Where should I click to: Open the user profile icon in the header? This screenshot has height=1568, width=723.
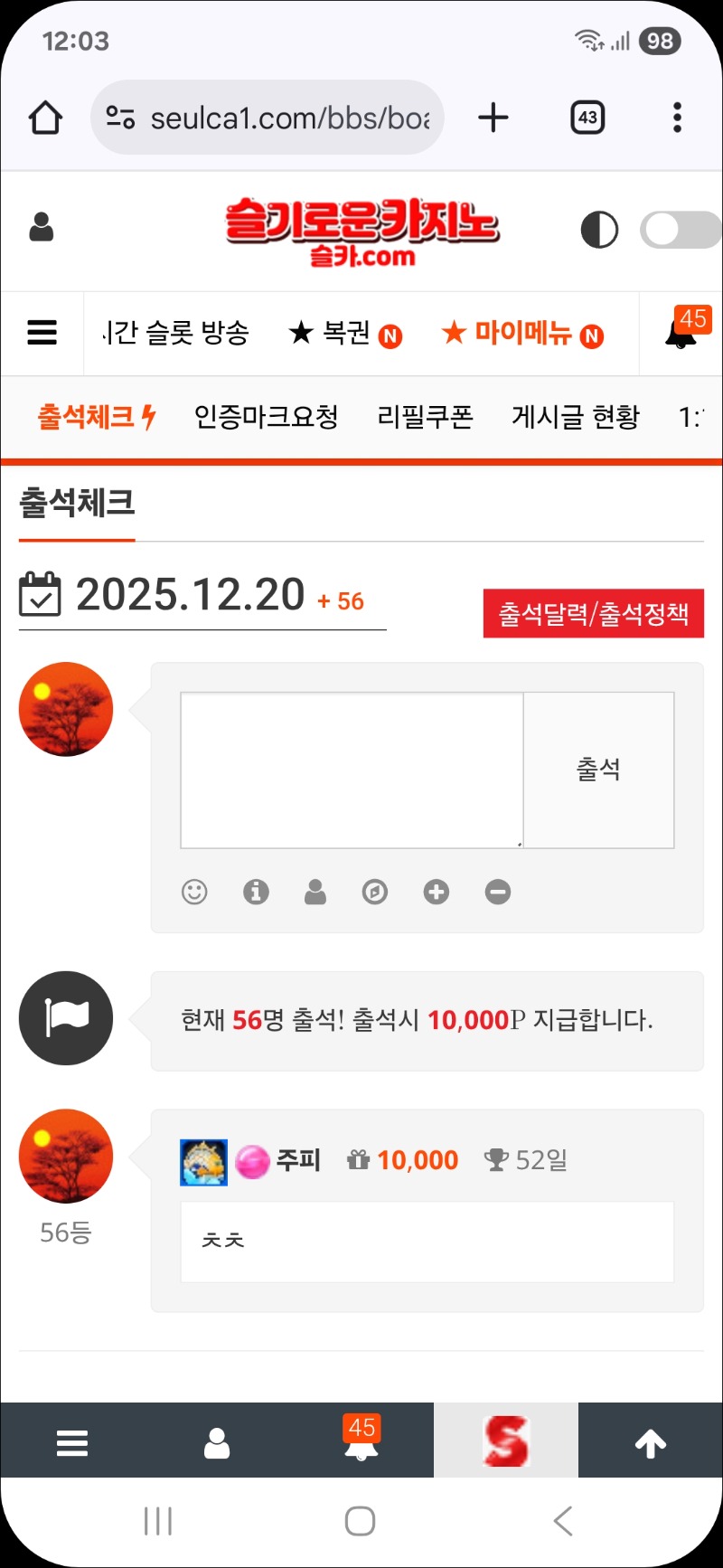pos(42,228)
